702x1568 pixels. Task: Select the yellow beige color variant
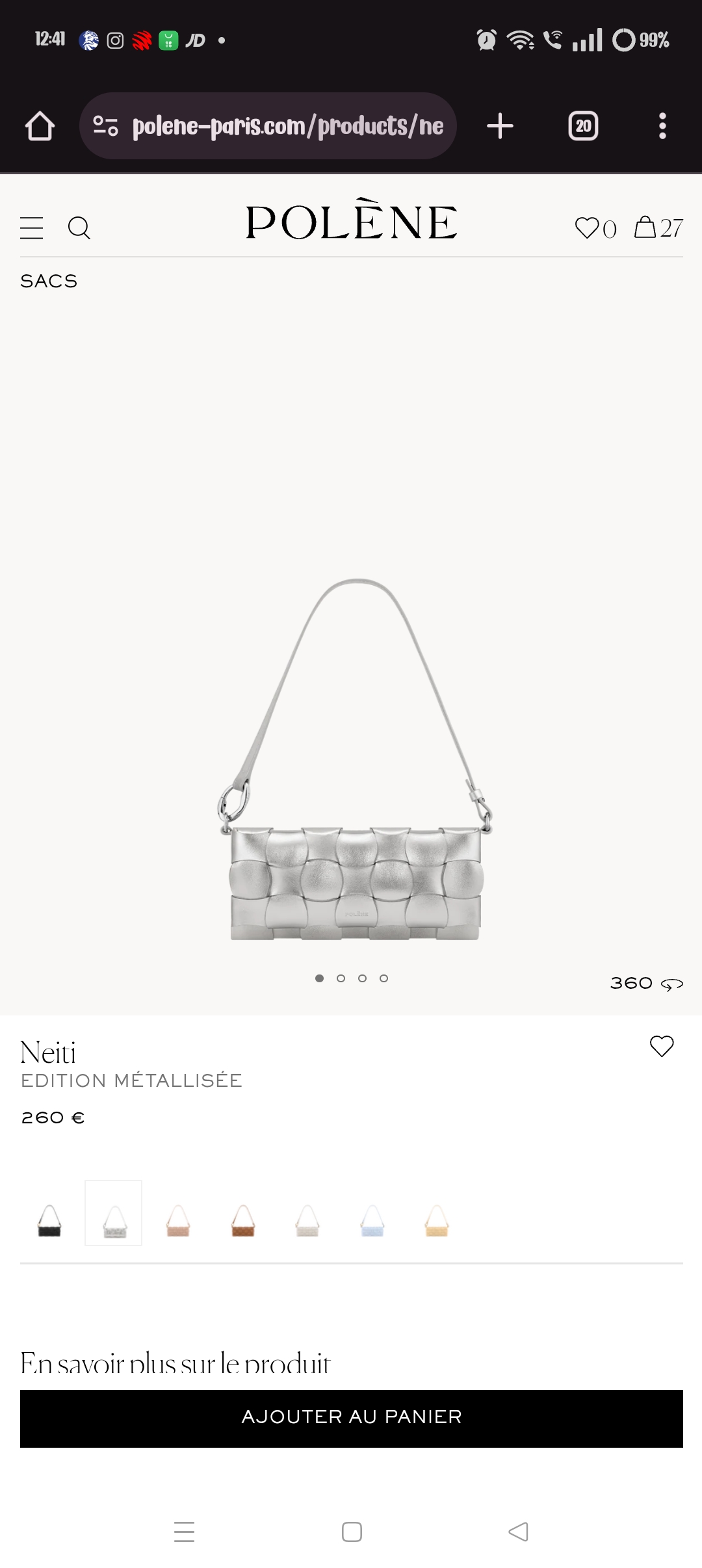pos(437,1220)
